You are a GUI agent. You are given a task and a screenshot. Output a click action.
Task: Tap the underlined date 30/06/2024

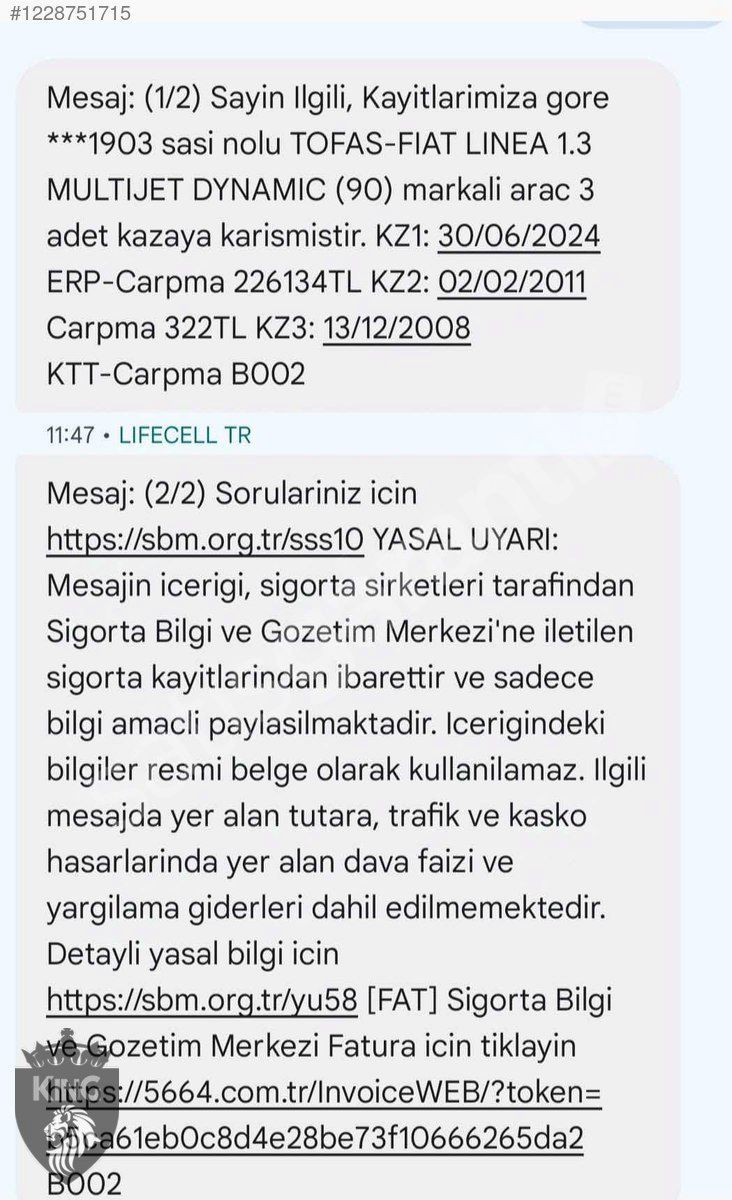(x=519, y=237)
